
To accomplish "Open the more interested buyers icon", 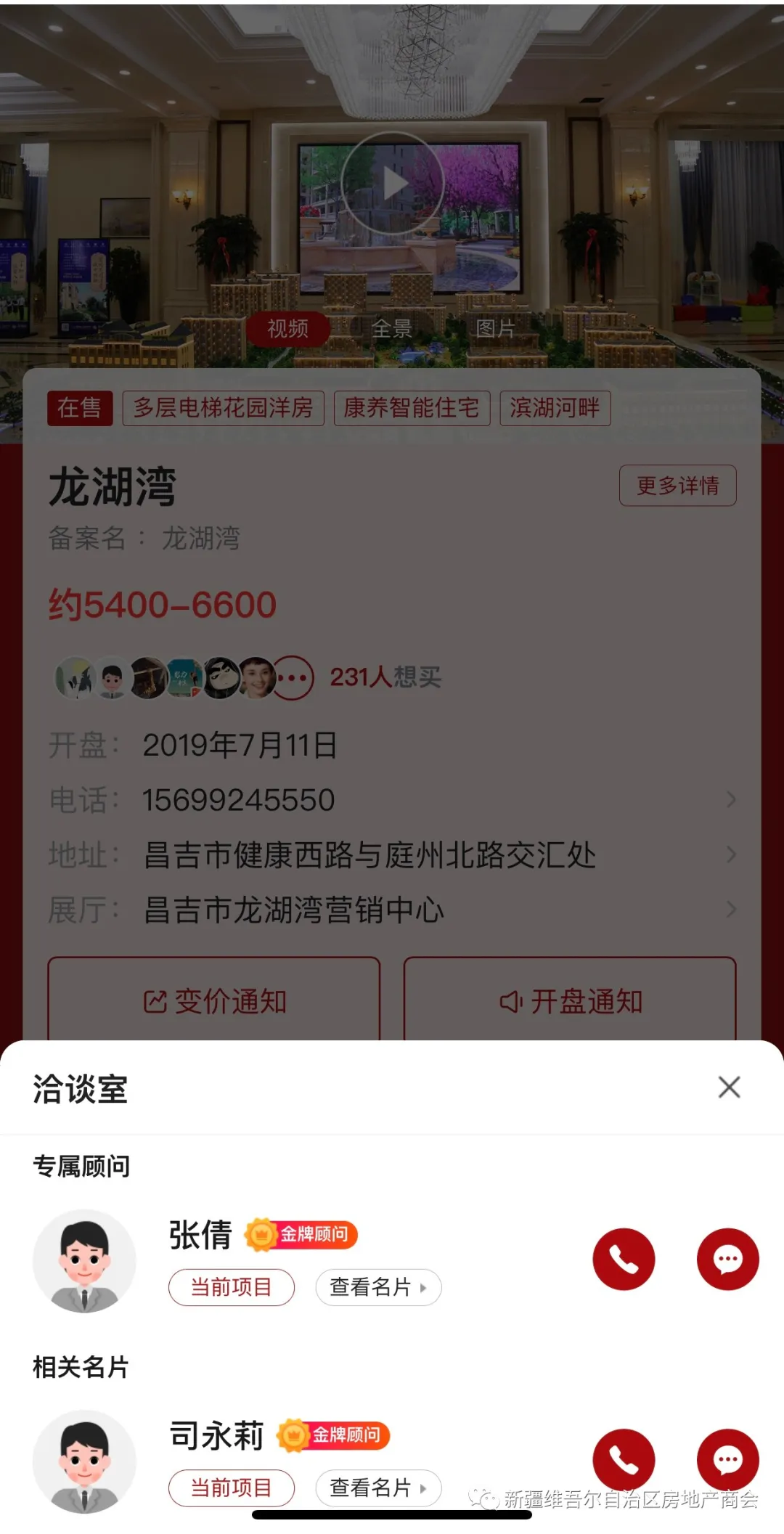I will click(293, 677).
